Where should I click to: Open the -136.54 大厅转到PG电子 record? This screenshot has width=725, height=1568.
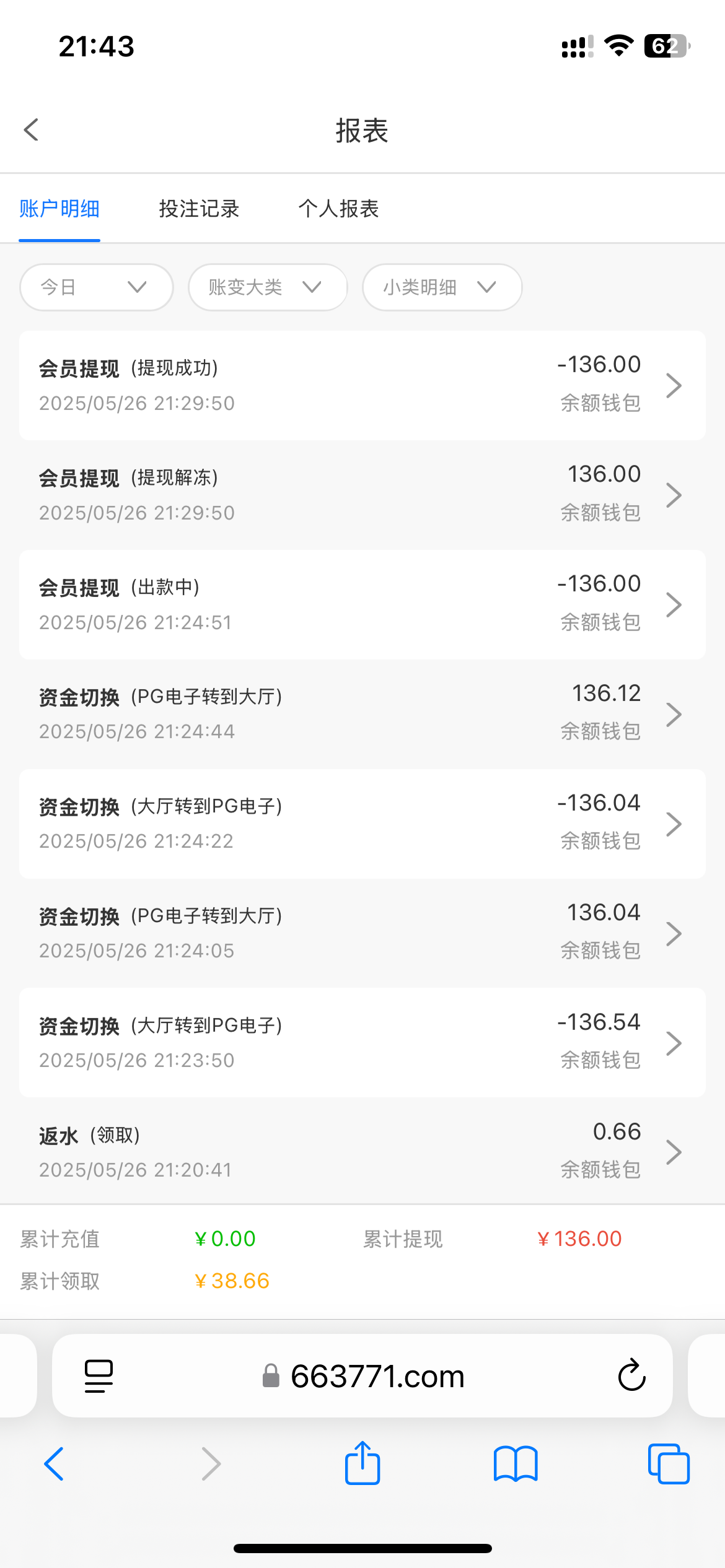362,1043
